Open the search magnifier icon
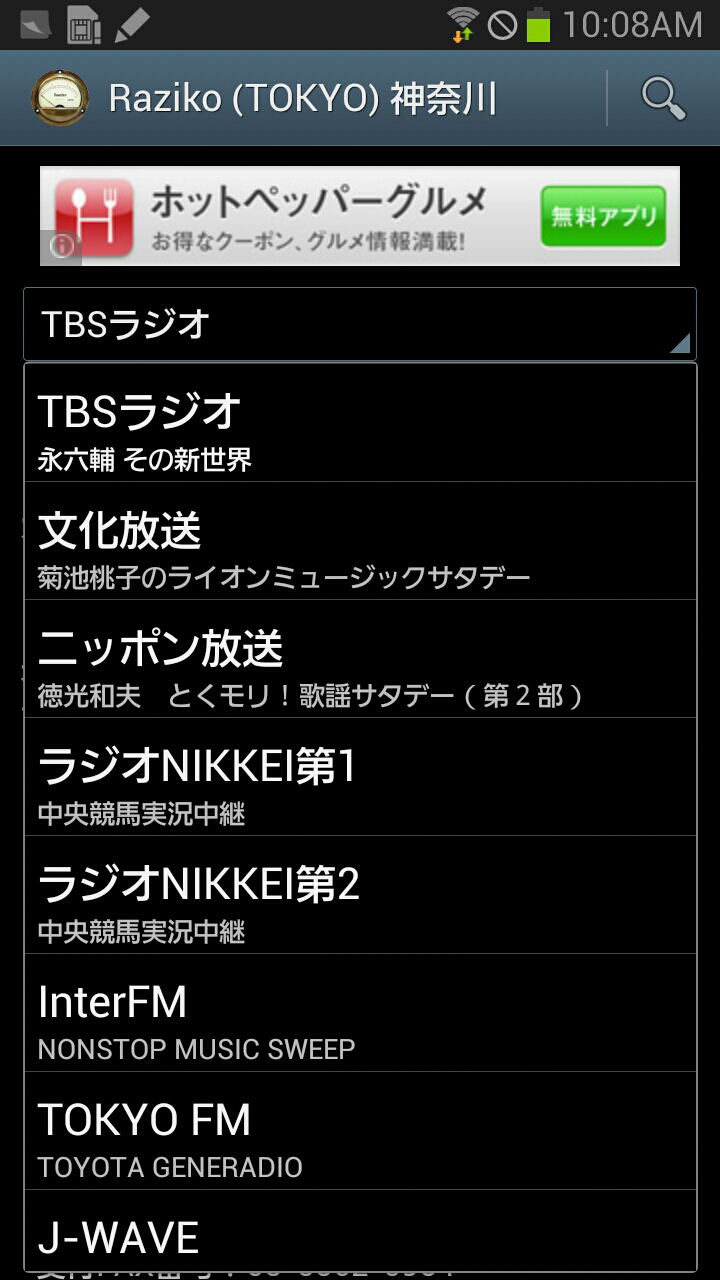 point(663,98)
